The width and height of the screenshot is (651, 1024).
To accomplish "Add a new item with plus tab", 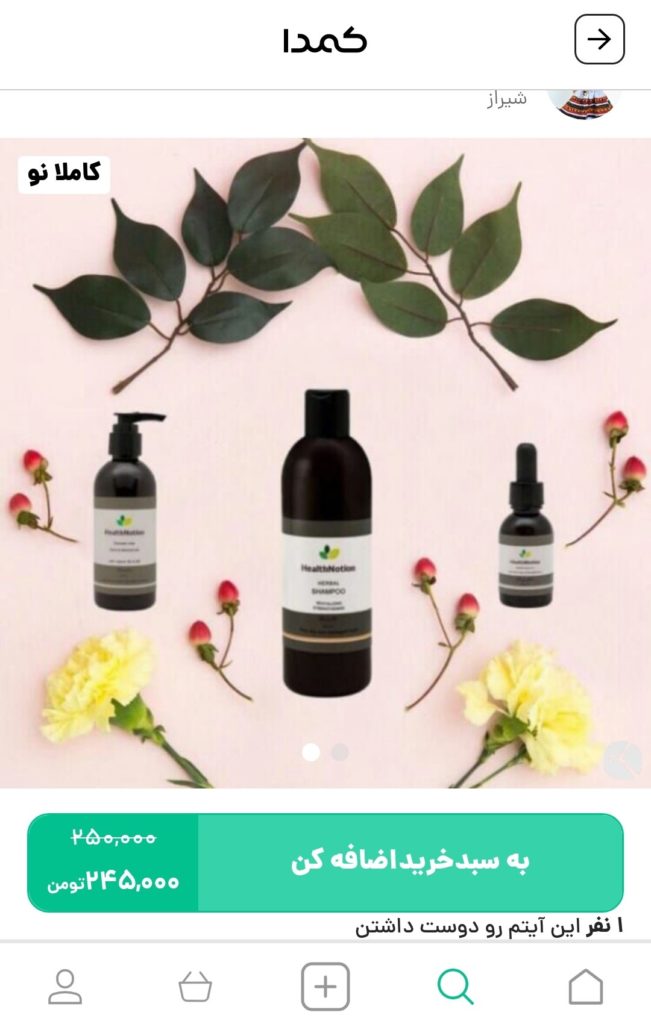I will point(325,987).
